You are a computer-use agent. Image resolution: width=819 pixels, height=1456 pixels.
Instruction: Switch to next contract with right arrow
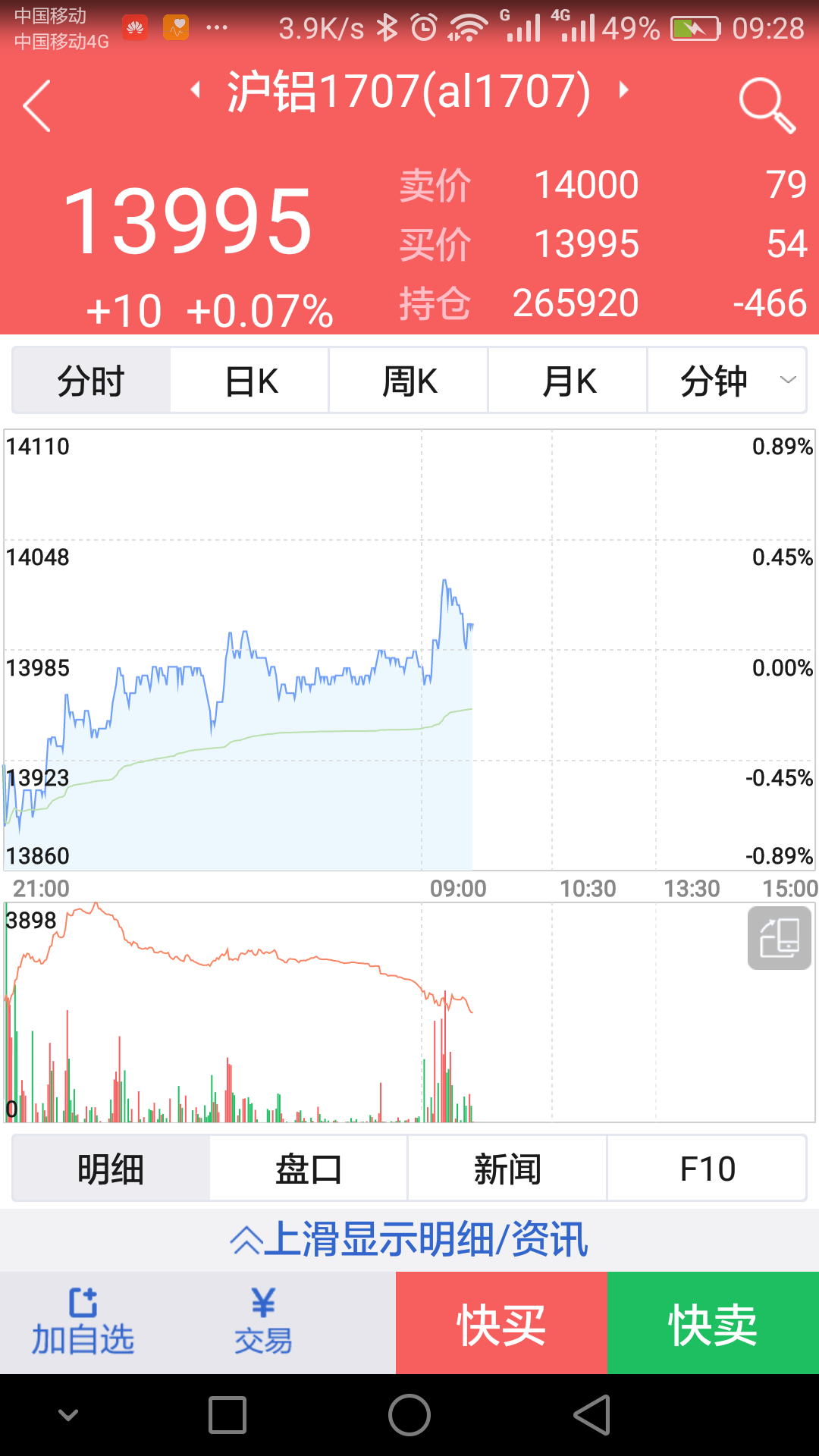pyautogui.click(x=624, y=90)
